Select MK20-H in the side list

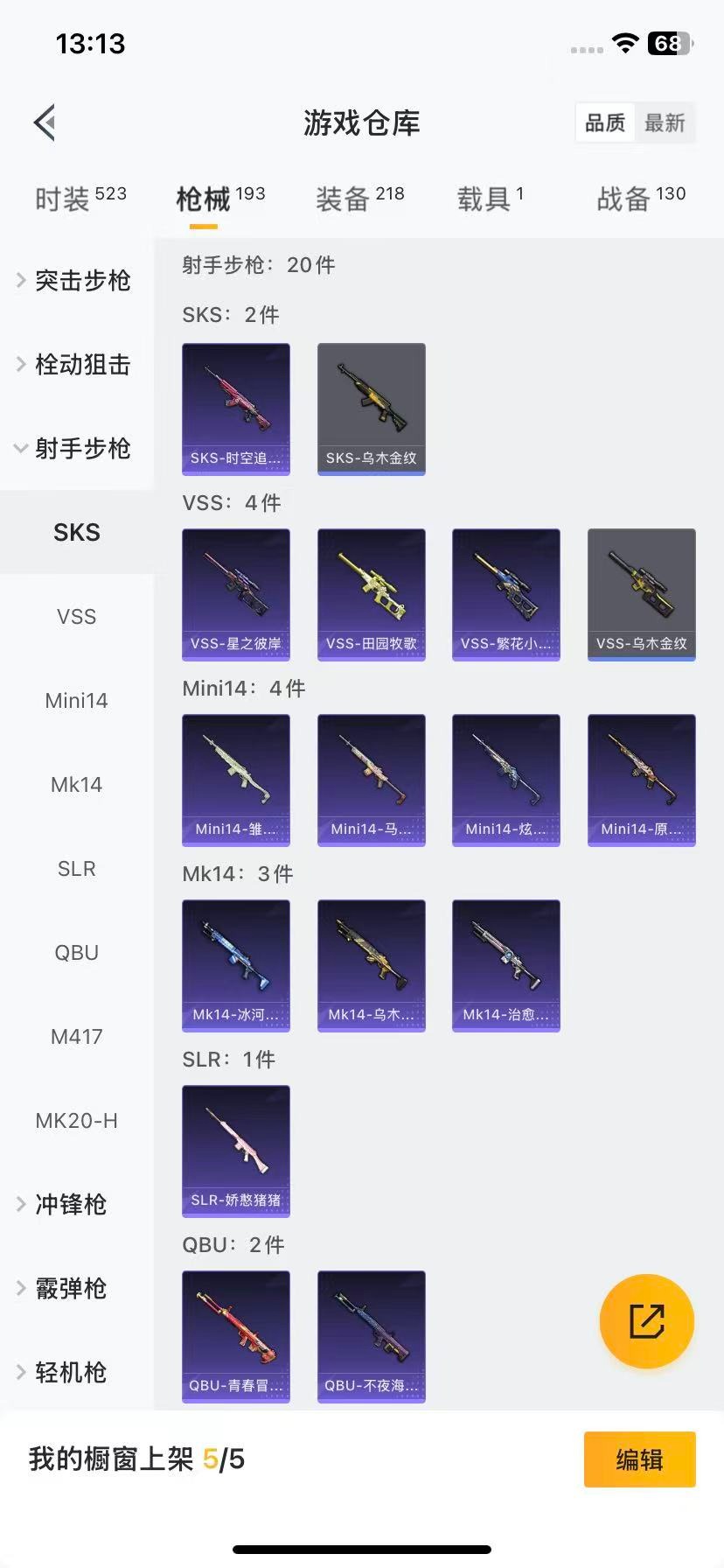tap(77, 1120)
